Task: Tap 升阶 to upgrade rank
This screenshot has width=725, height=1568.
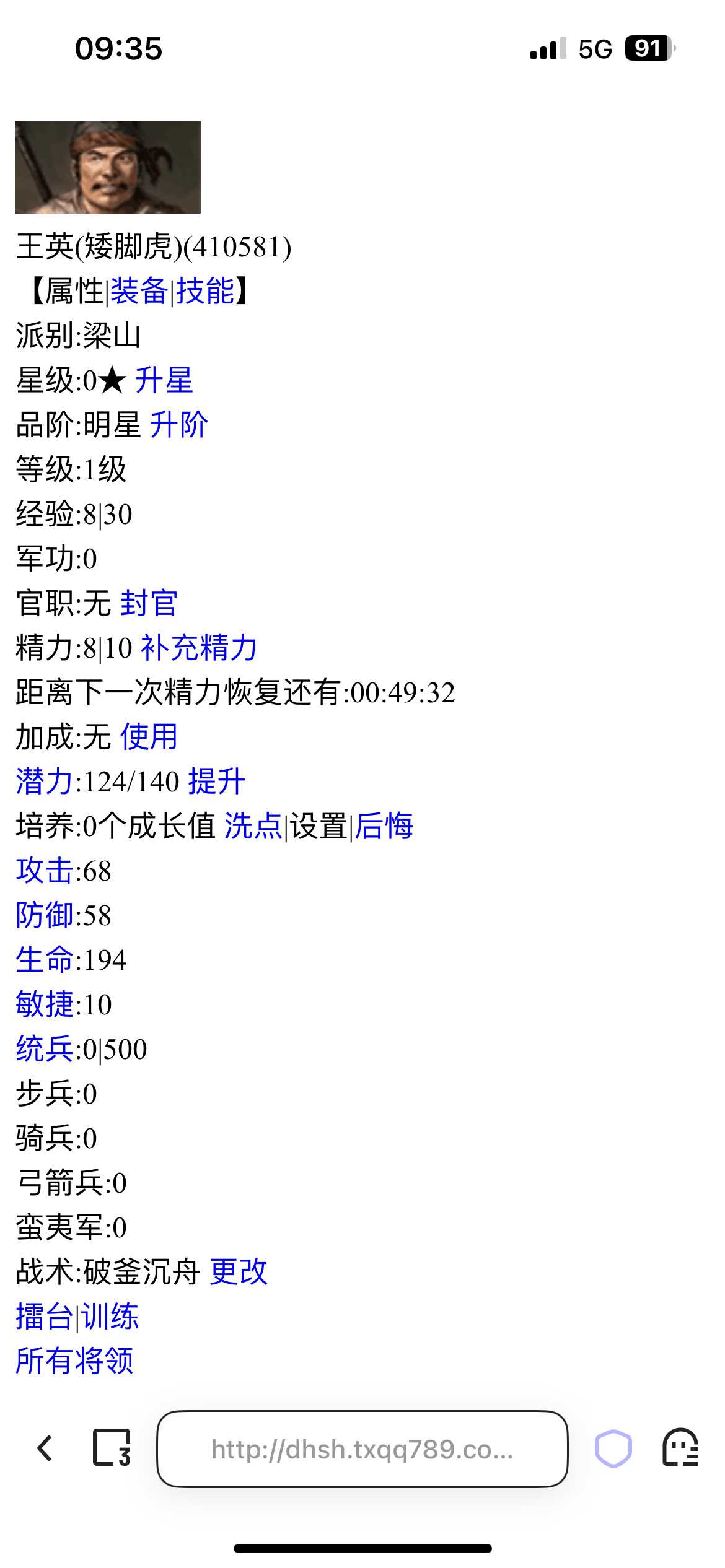Action: [178, 425]
